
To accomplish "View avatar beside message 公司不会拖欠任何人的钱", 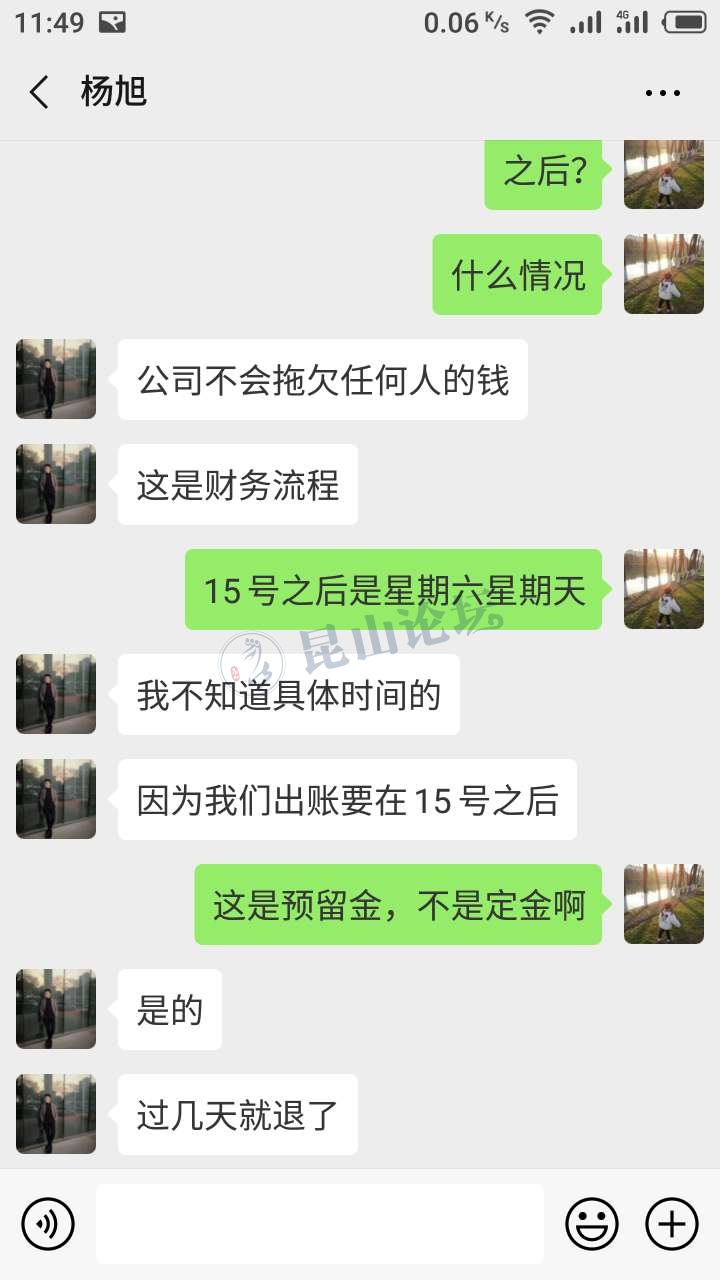I will click(56, 379).
